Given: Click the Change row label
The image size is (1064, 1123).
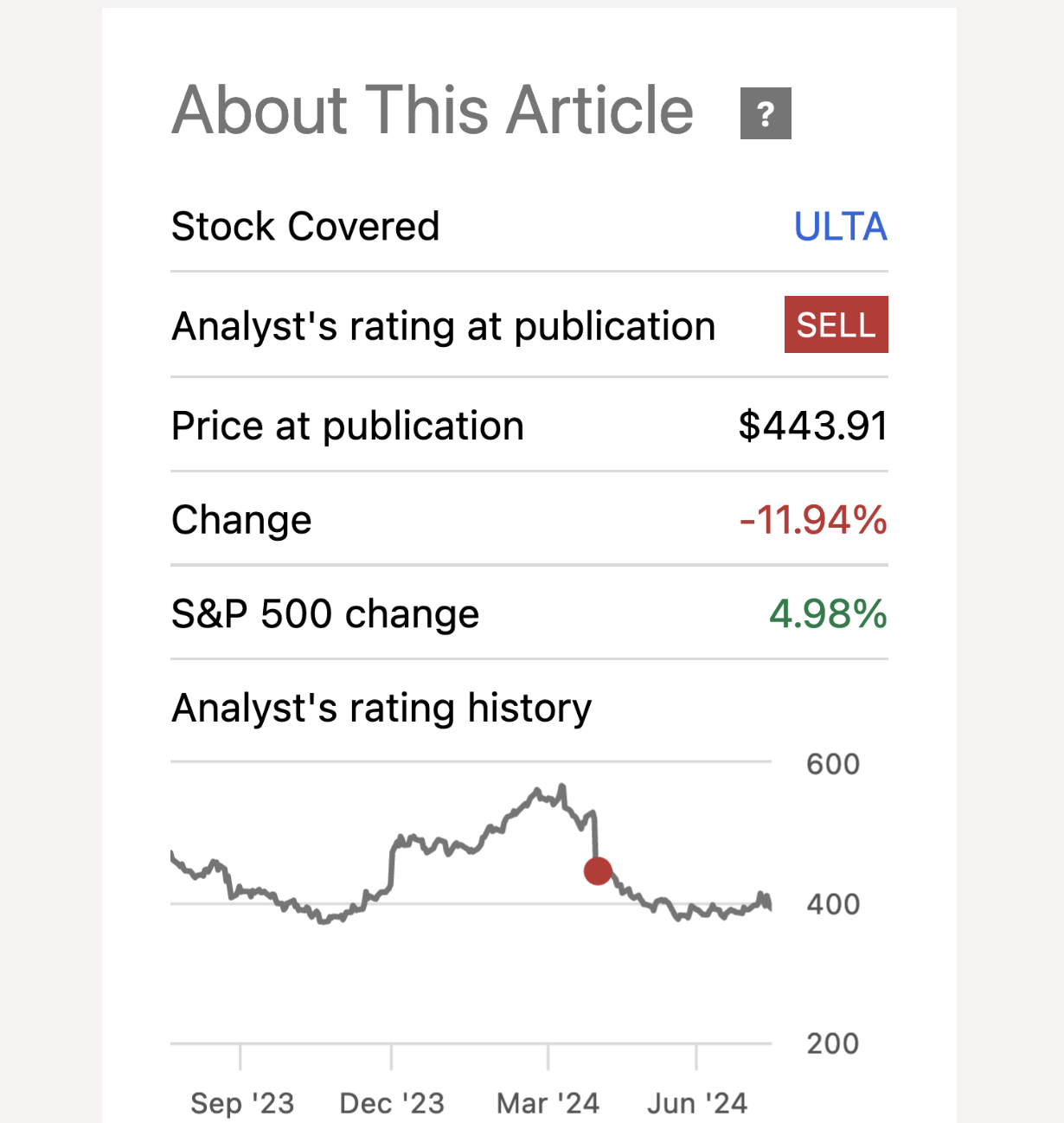Looking at the screenshot, I should pyautogui.click(x=241, y=520).
